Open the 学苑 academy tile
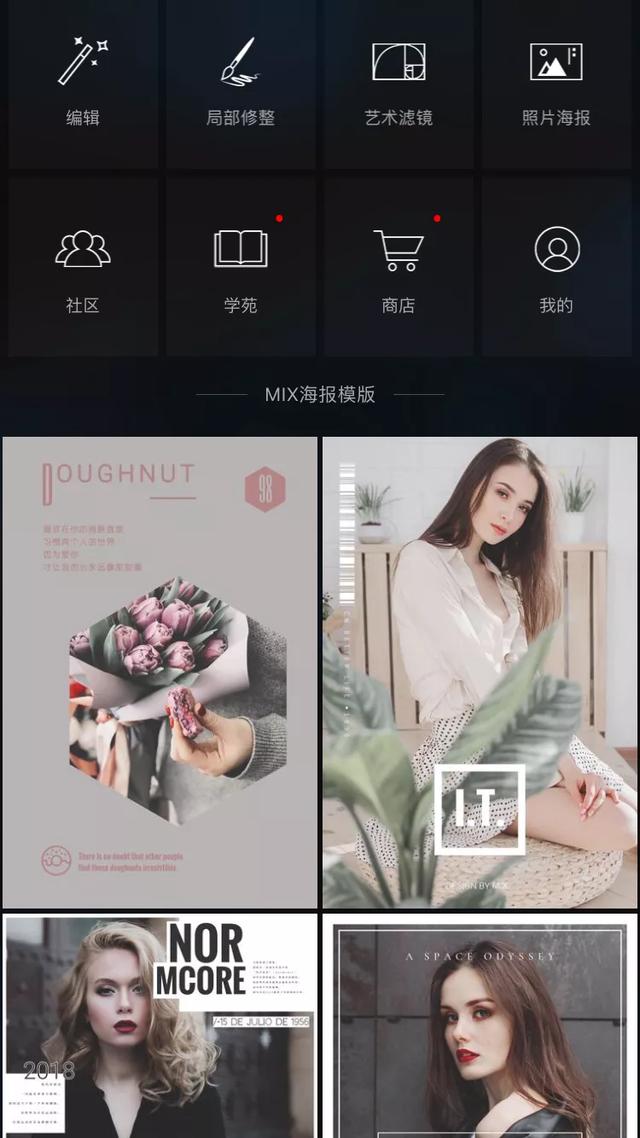Viewport: 640px width, 1138px height. (241, 268)
